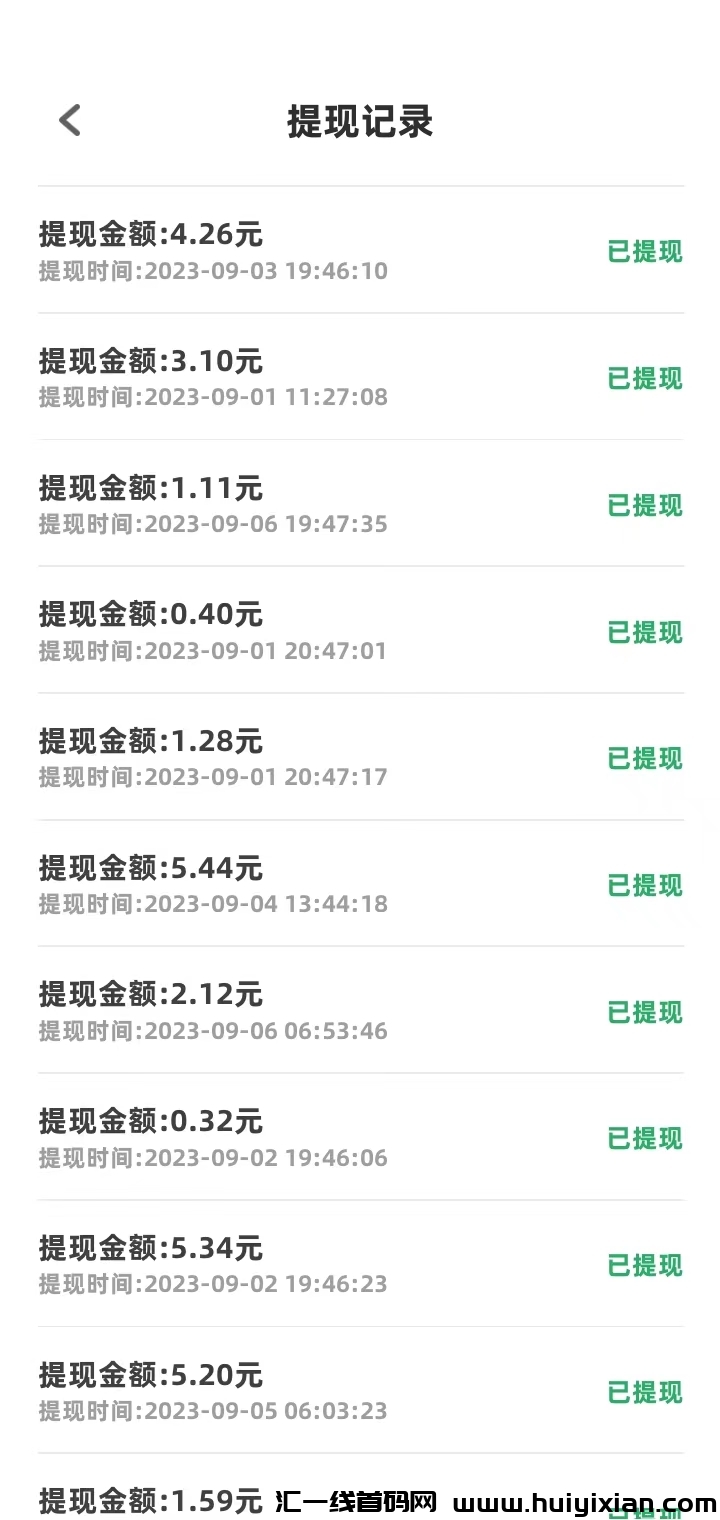
Task: Click 已提现 for the 0.40元 record
Action: (644, 633)
